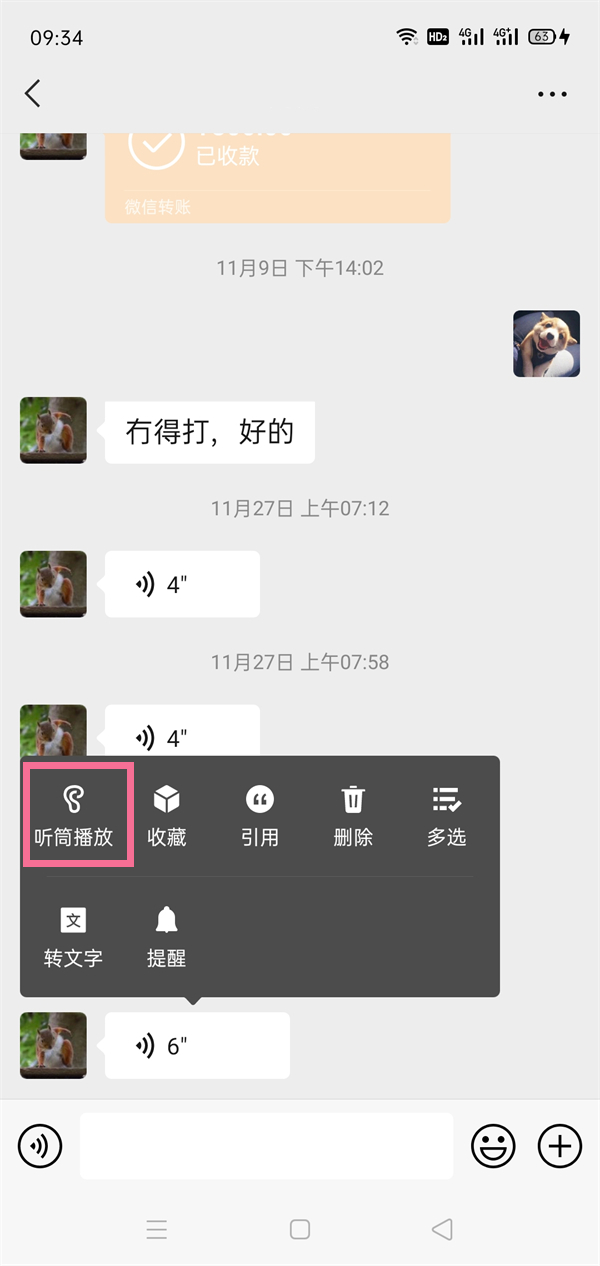Play the 4" voice message from 07:12

182,584
